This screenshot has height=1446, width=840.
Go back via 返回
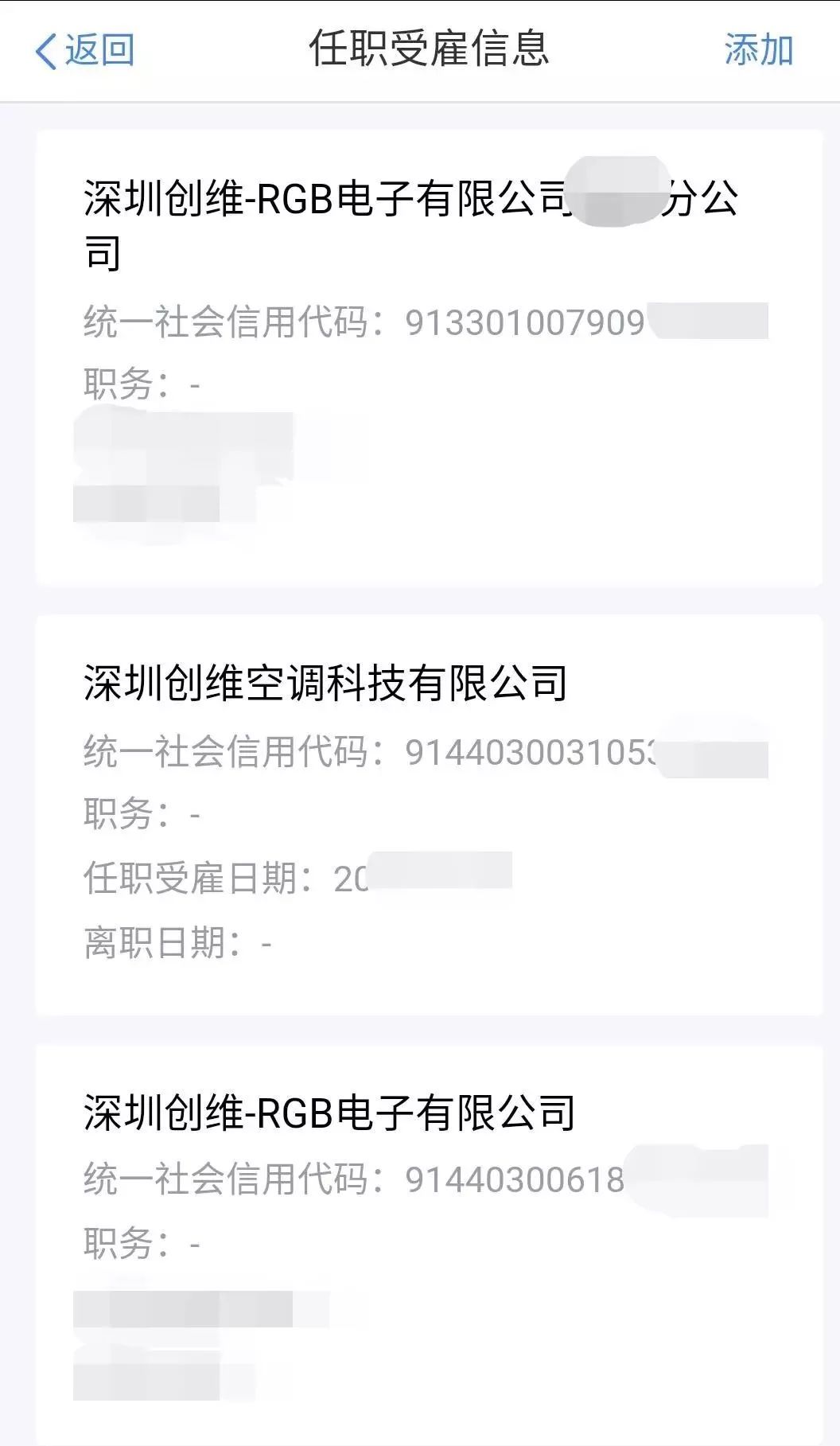click(x=85, y=50)
